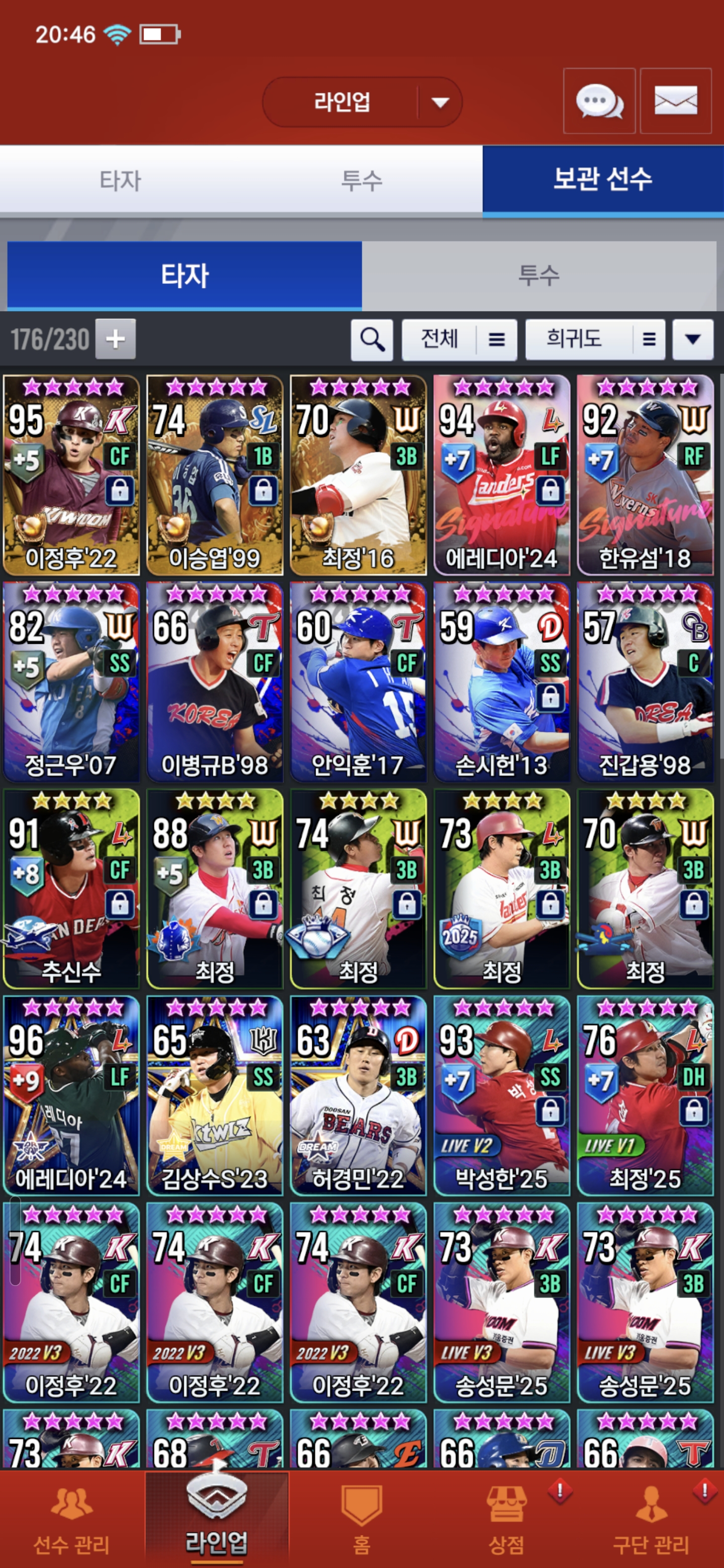Switch to the top 타자 tab
724x1568 pixels.
120,181
